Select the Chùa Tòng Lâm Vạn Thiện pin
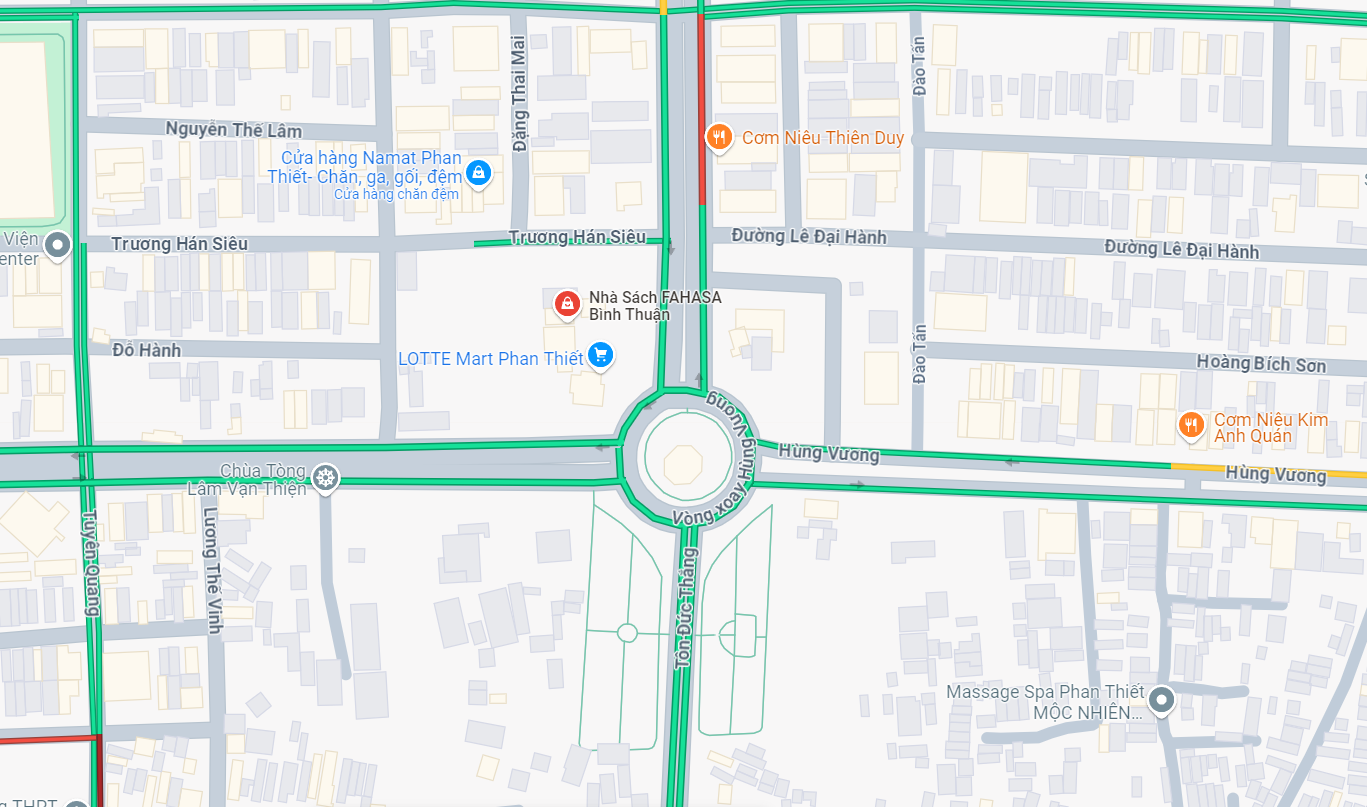Image resolution: width=1367 pixels, height=807 pixels. point(325,478)
